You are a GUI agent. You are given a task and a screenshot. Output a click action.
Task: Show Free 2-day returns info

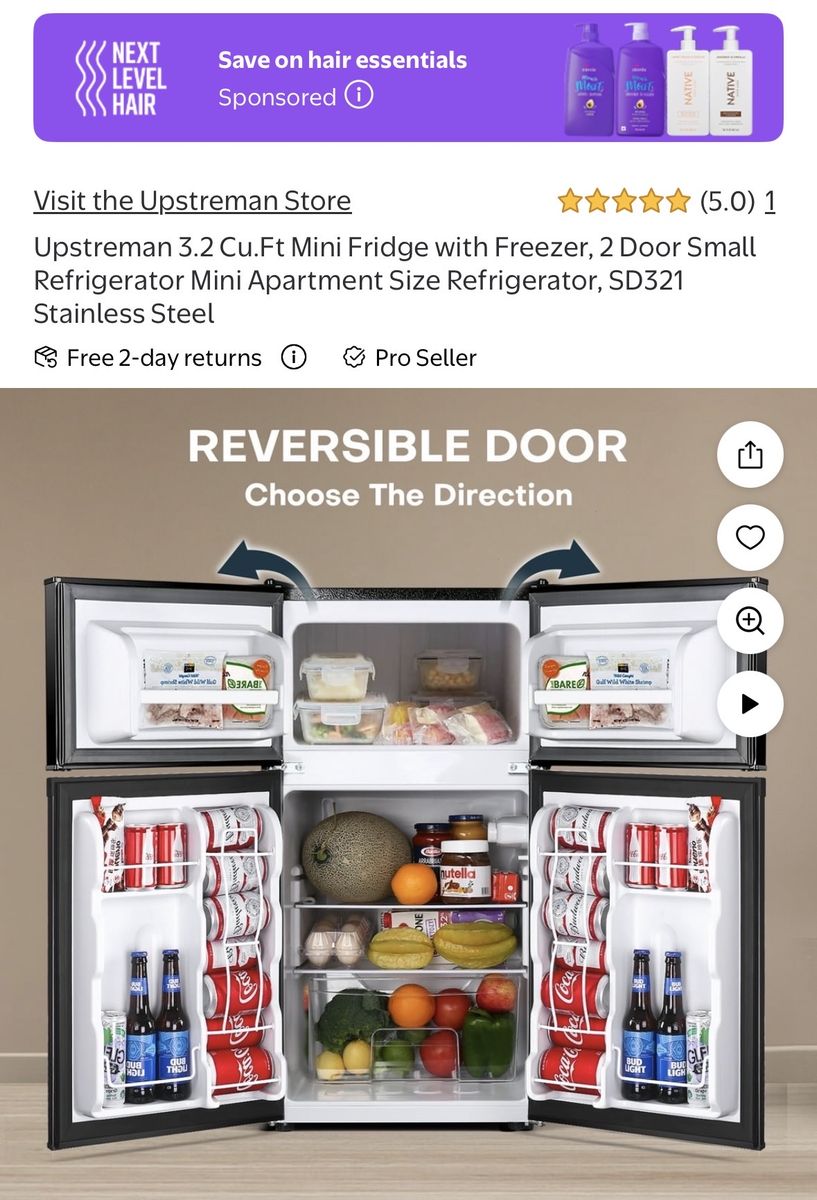293,358
